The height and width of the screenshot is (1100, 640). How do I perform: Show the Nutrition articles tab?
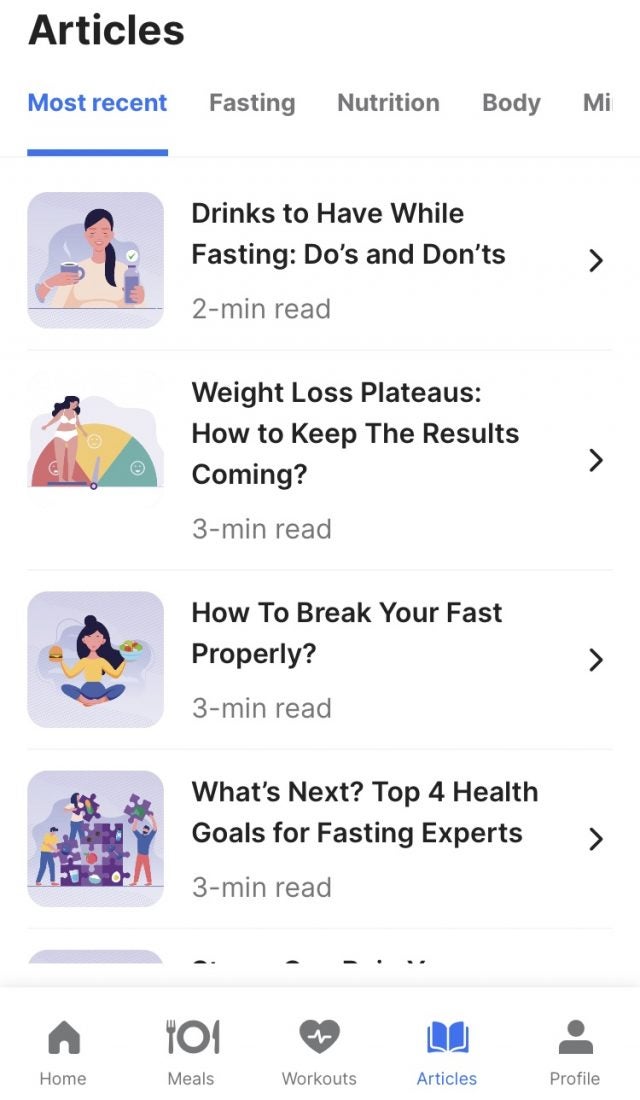click(388, 103)
